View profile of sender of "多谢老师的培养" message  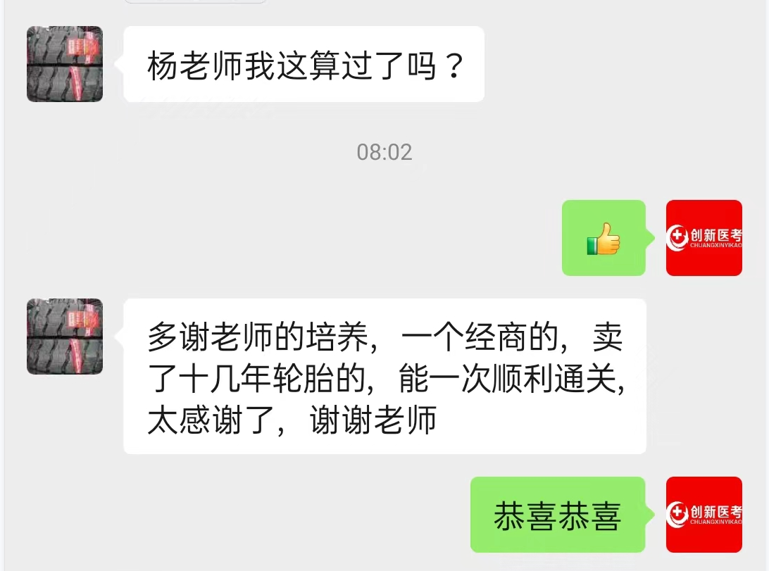[65, 336]
